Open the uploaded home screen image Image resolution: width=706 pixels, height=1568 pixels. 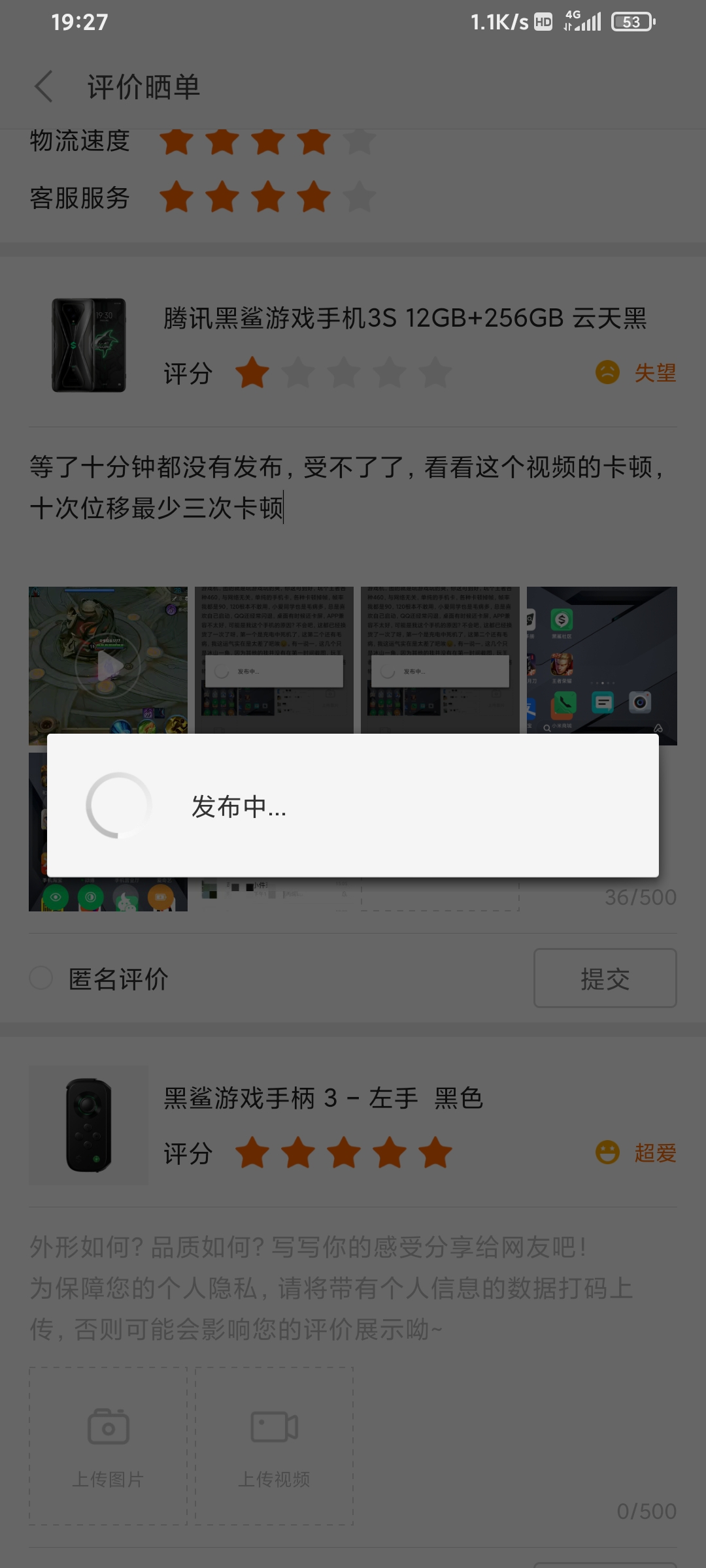pos(601,666)
